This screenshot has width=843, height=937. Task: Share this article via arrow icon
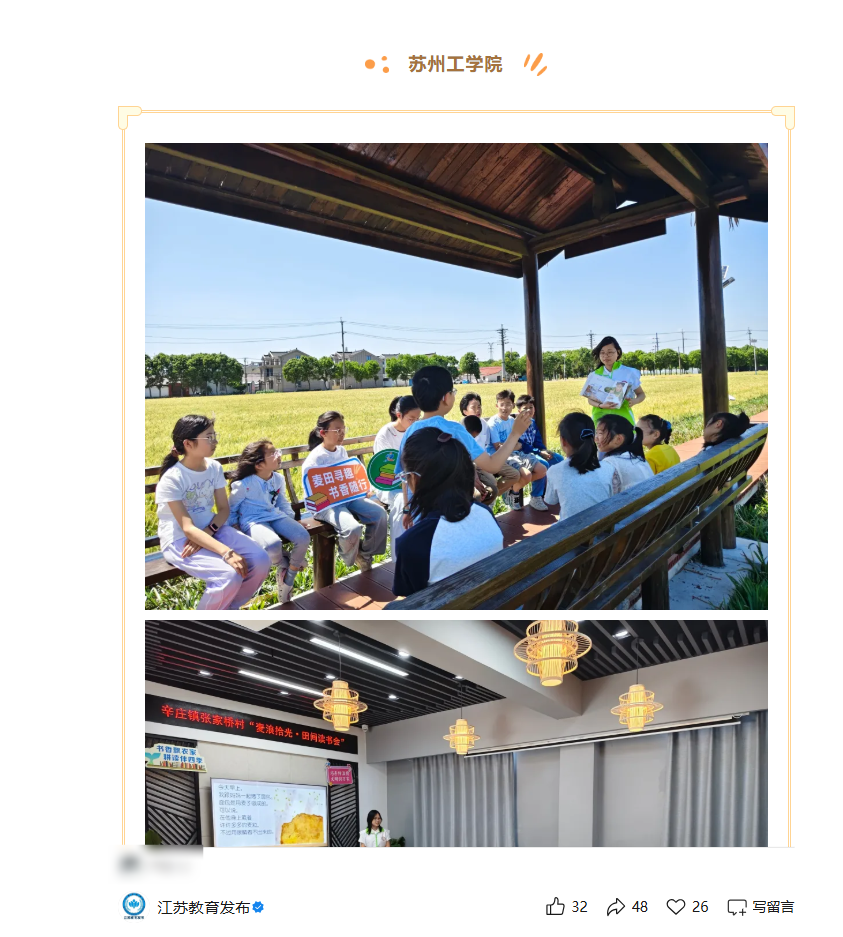point(615,907)
